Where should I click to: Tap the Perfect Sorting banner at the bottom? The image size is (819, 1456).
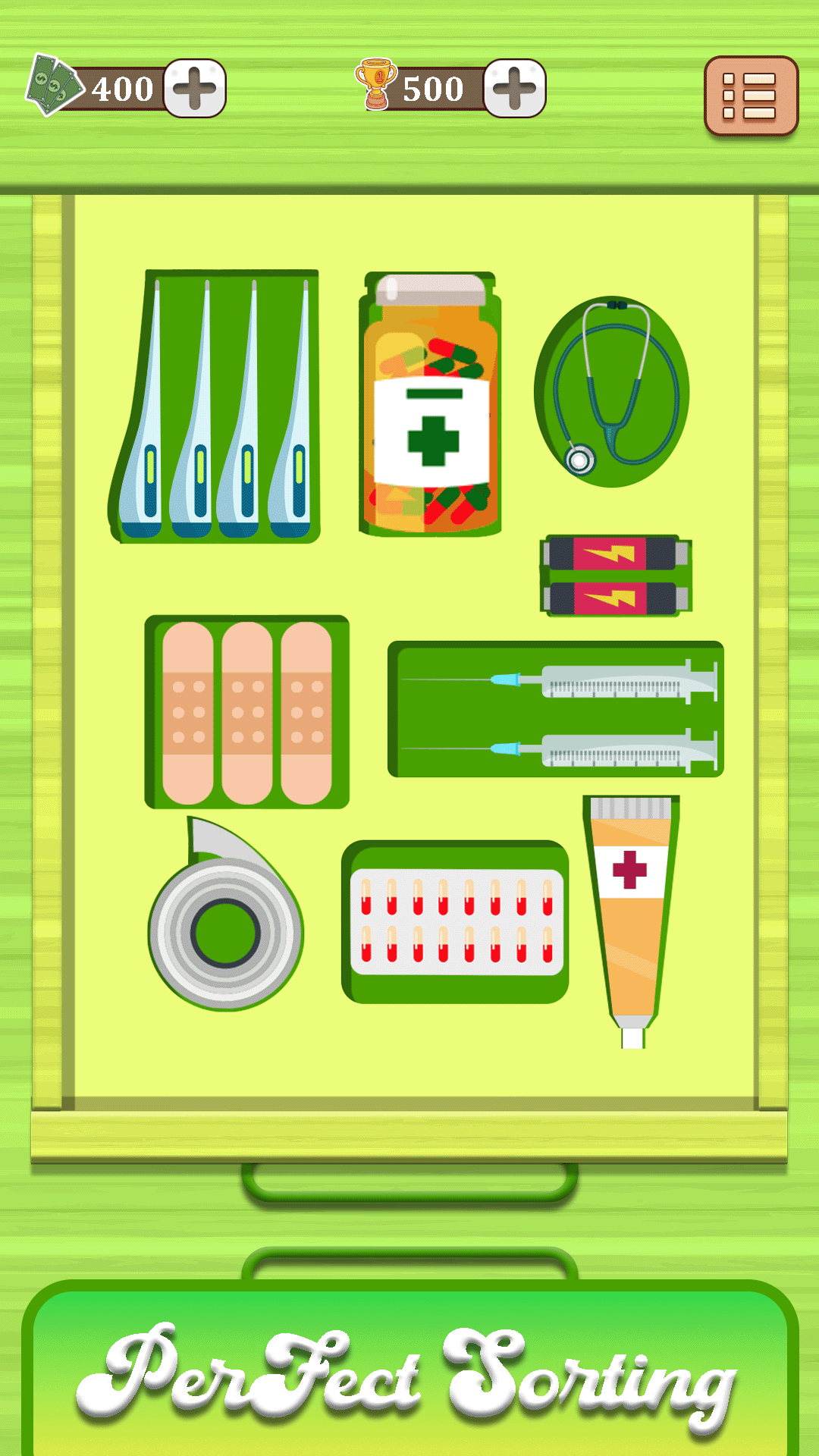[x=409, y=1380]
